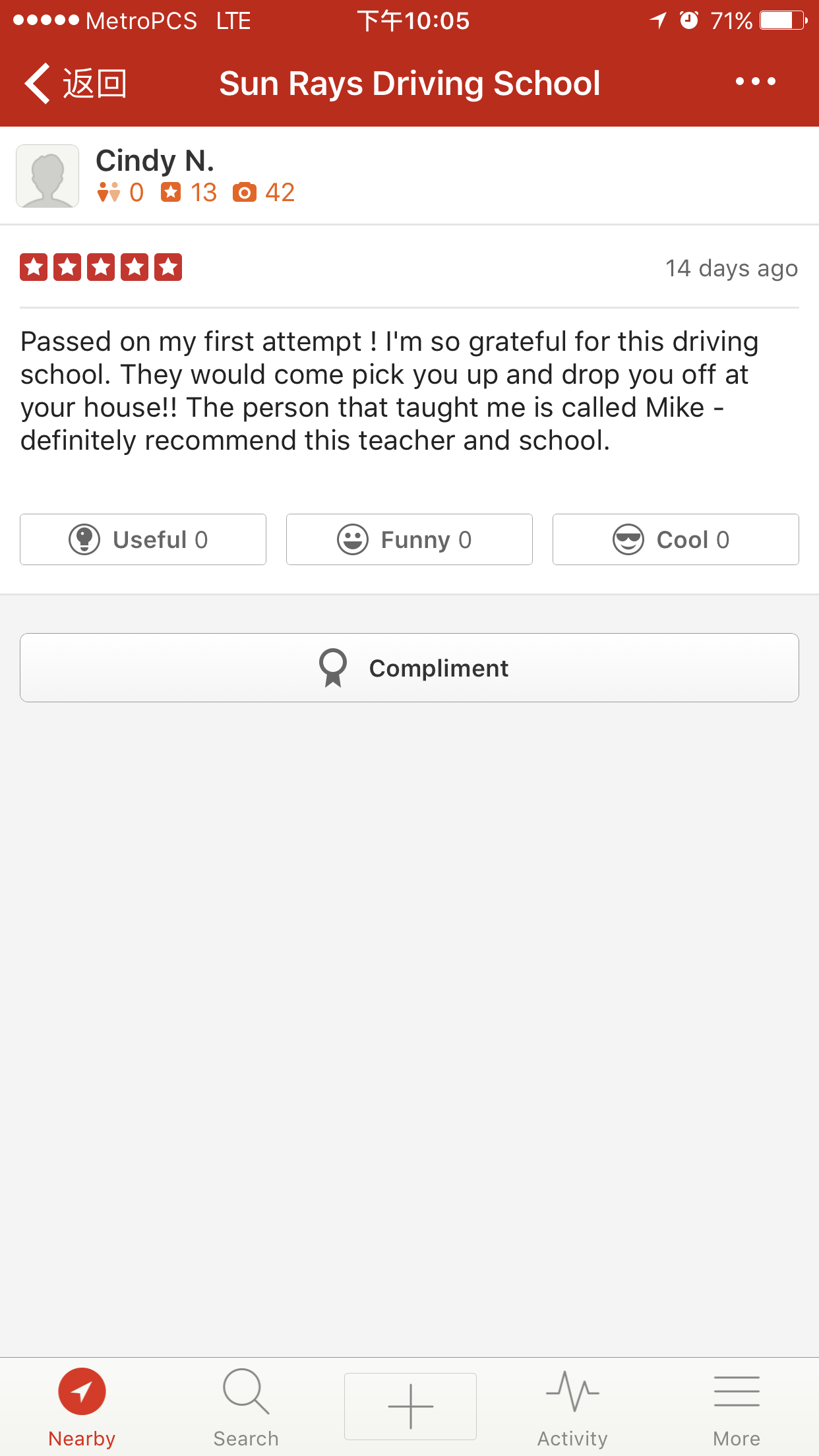Tap the plus button to add content

pos(410,1406)
